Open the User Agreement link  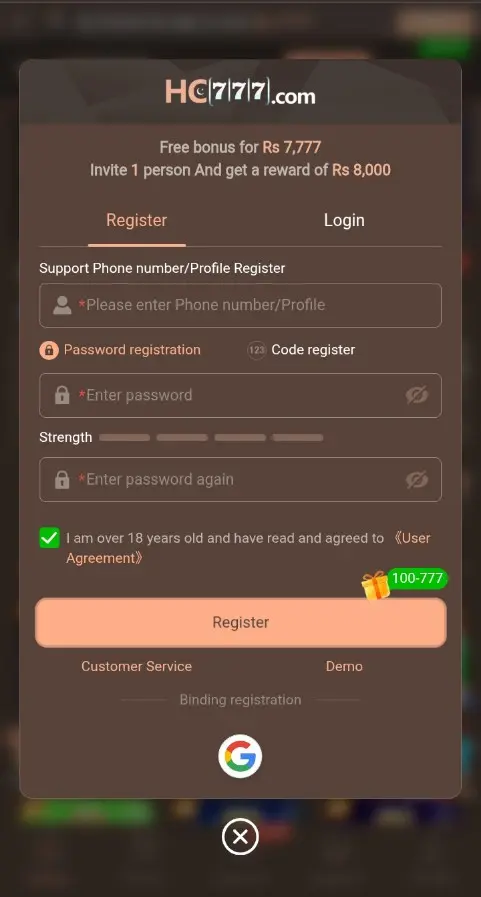(x=248, y=548)
